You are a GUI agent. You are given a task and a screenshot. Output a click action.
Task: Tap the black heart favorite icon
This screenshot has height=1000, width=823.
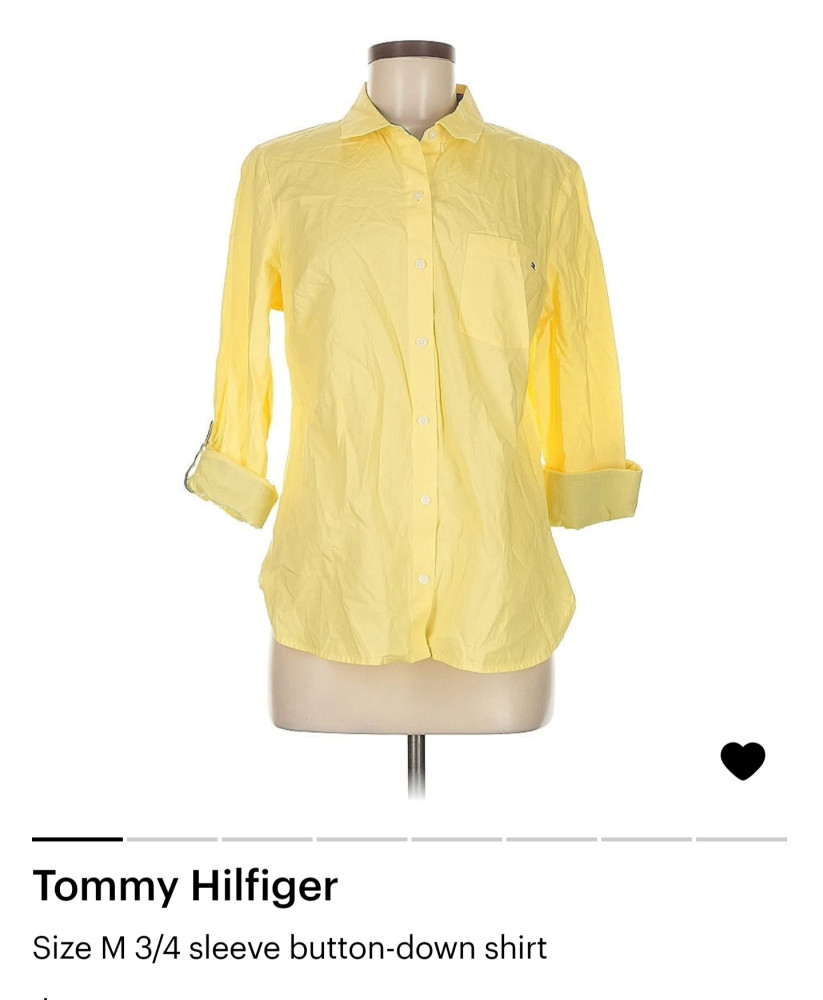click(x=742, y=762)
